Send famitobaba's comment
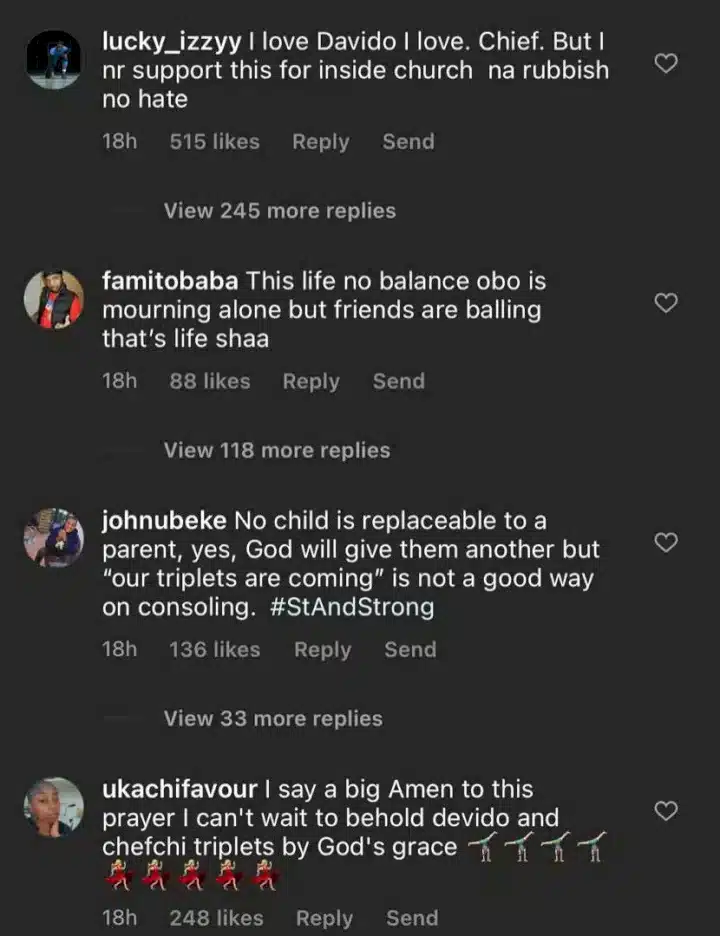This screenshot has width=720, height=936. tap(398, 381)
